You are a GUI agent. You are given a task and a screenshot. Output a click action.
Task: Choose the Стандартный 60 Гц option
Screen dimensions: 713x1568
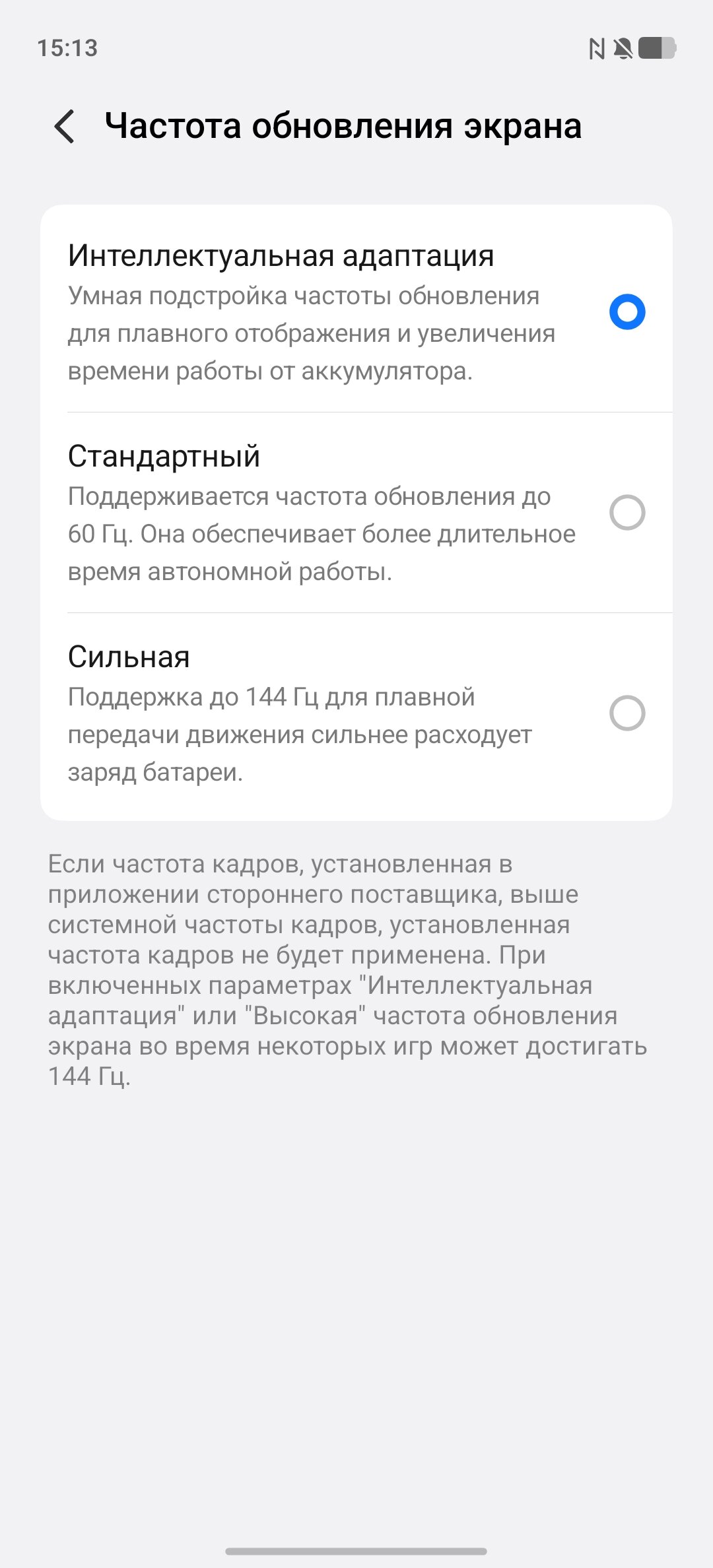[x=627, y=513]
